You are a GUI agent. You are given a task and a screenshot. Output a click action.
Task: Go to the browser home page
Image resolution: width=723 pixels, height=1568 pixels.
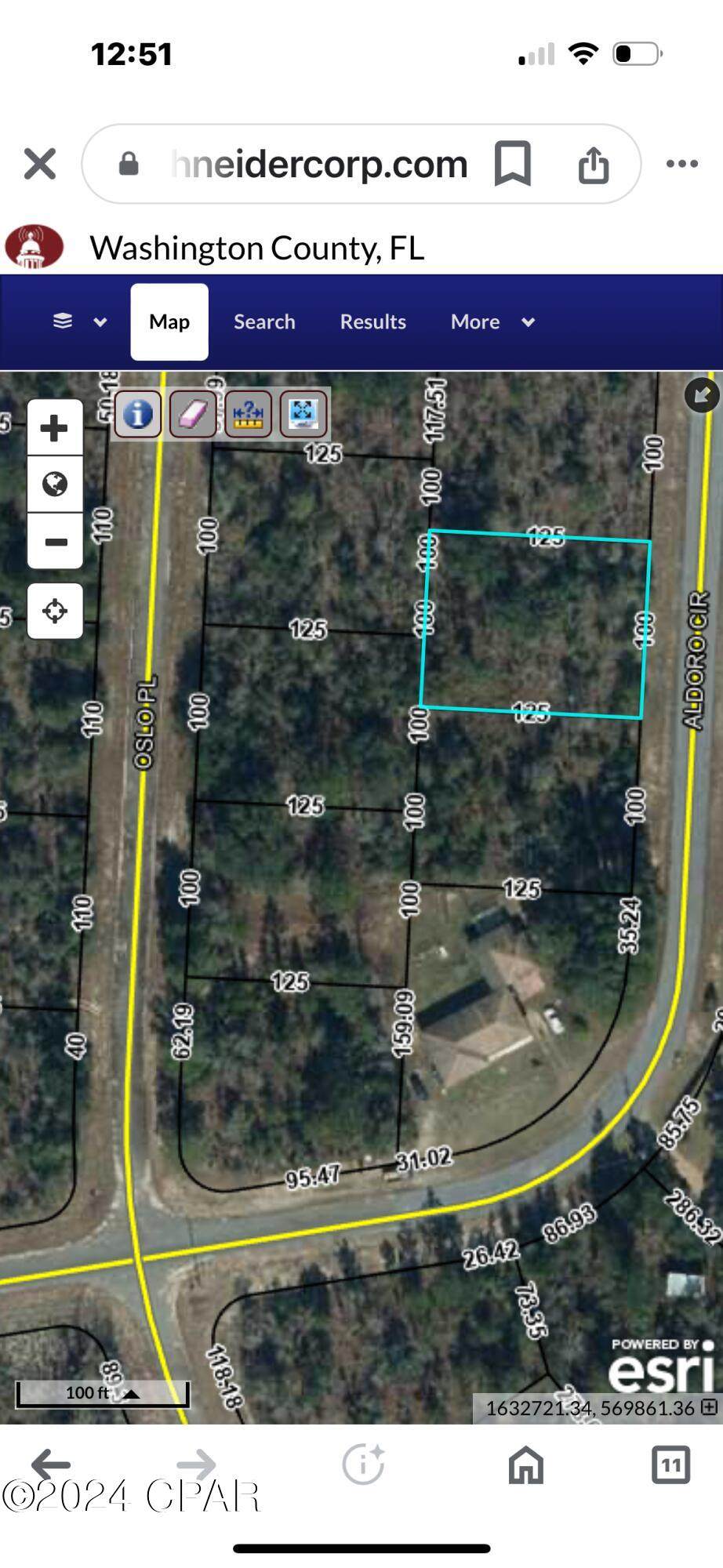[525, 1465]
